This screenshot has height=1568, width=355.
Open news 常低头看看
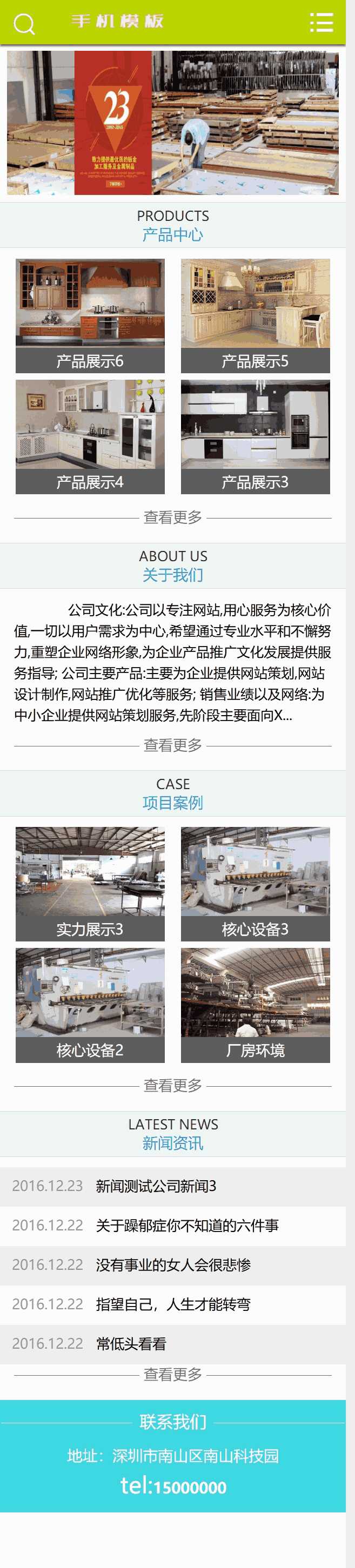pos(131,1343)
